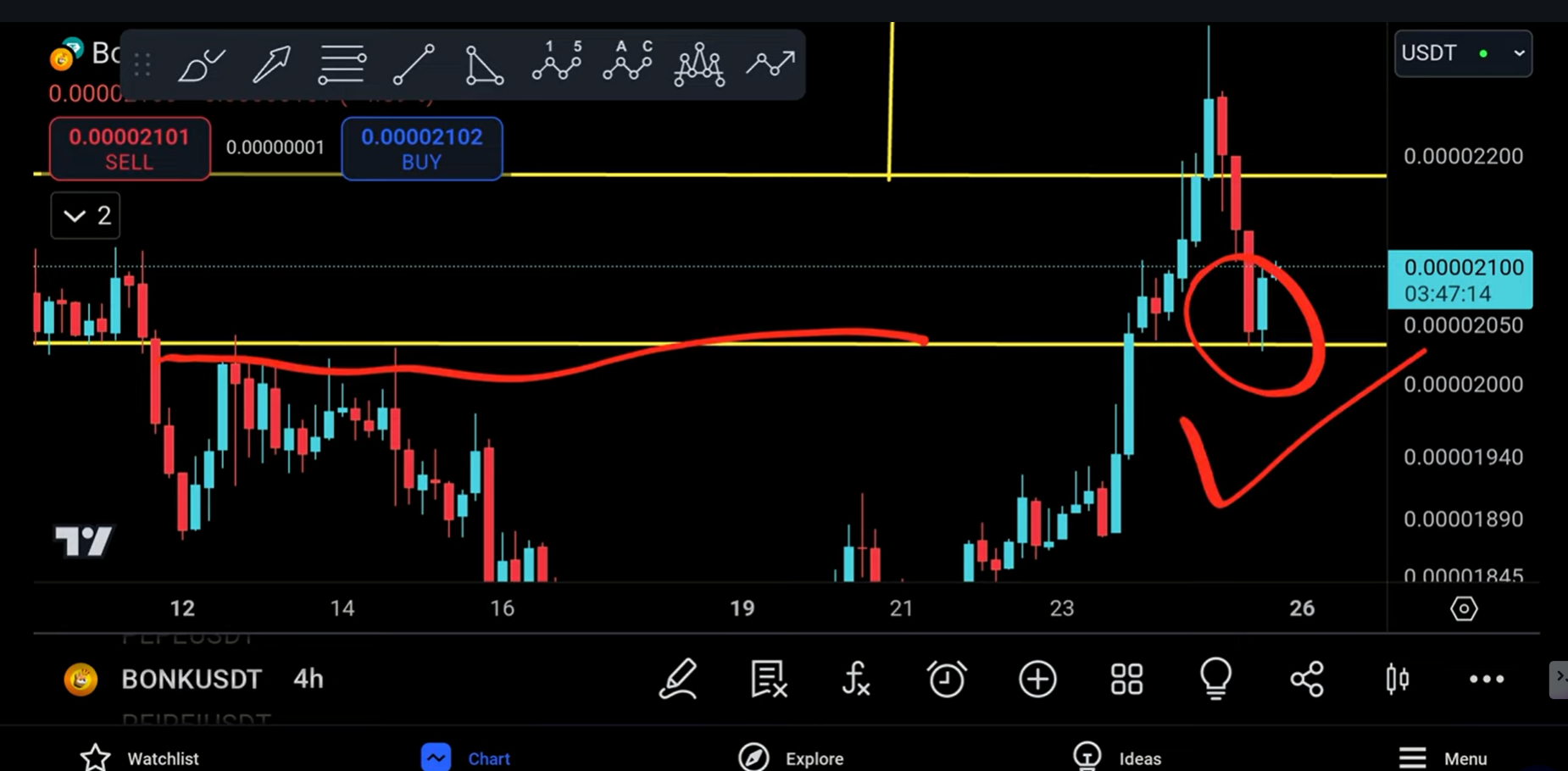This screenshot has height=771, width=1568.
Task: Expand the collapsed indicators legend
Action: coord(86,215)
